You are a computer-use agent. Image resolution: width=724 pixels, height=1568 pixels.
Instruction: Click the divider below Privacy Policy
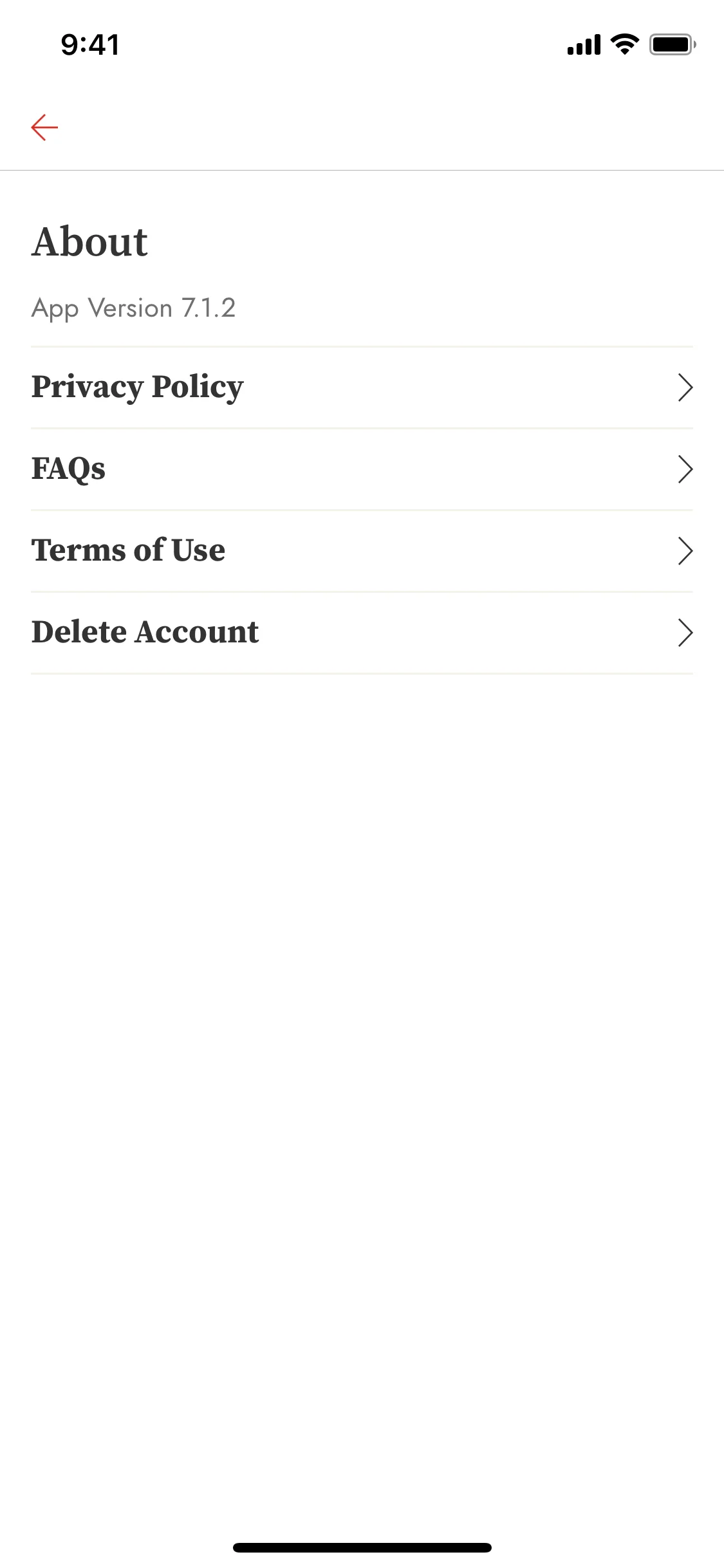point(362,427)
